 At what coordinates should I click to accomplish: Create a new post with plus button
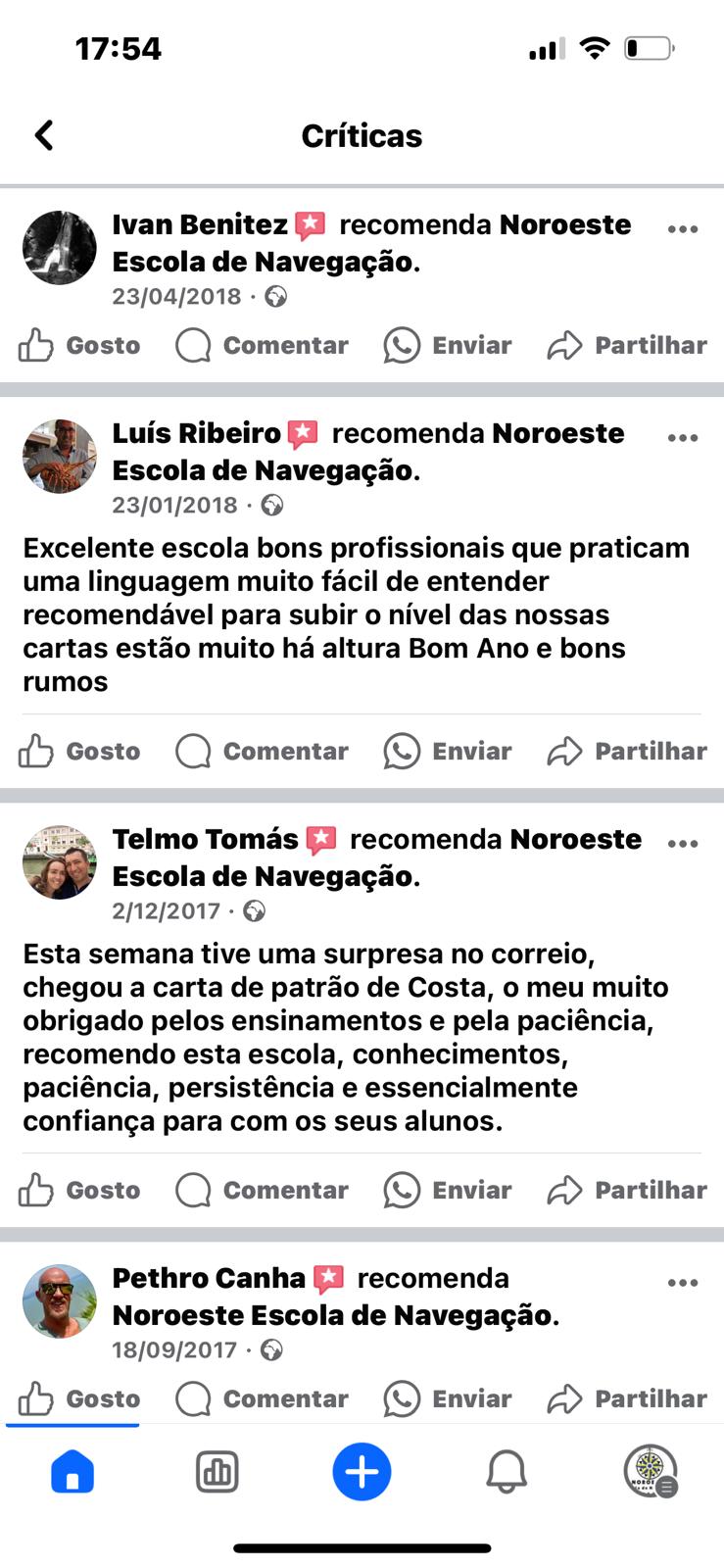(362, 1472)
